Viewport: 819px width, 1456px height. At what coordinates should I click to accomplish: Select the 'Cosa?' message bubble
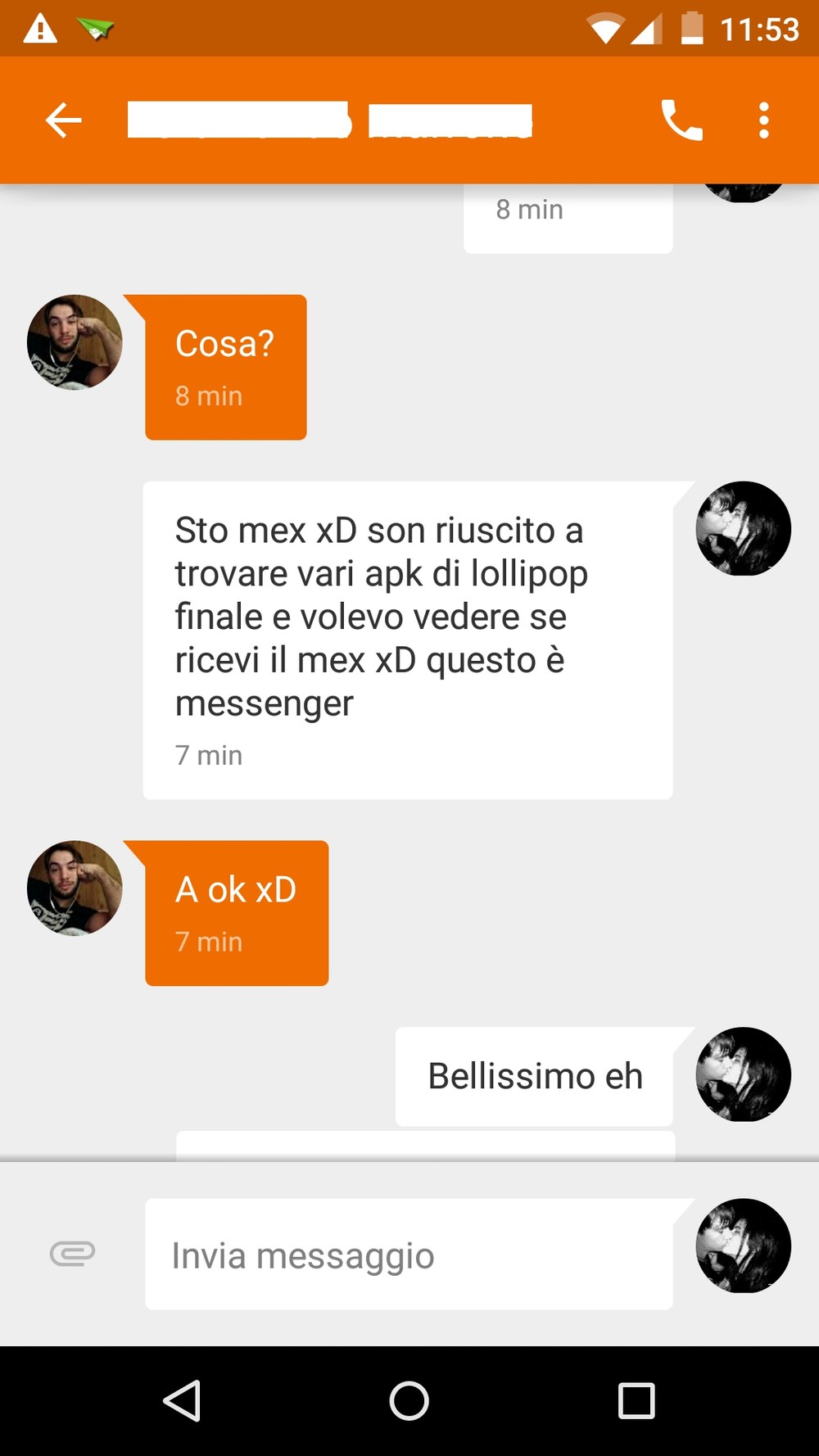point(225,367)
